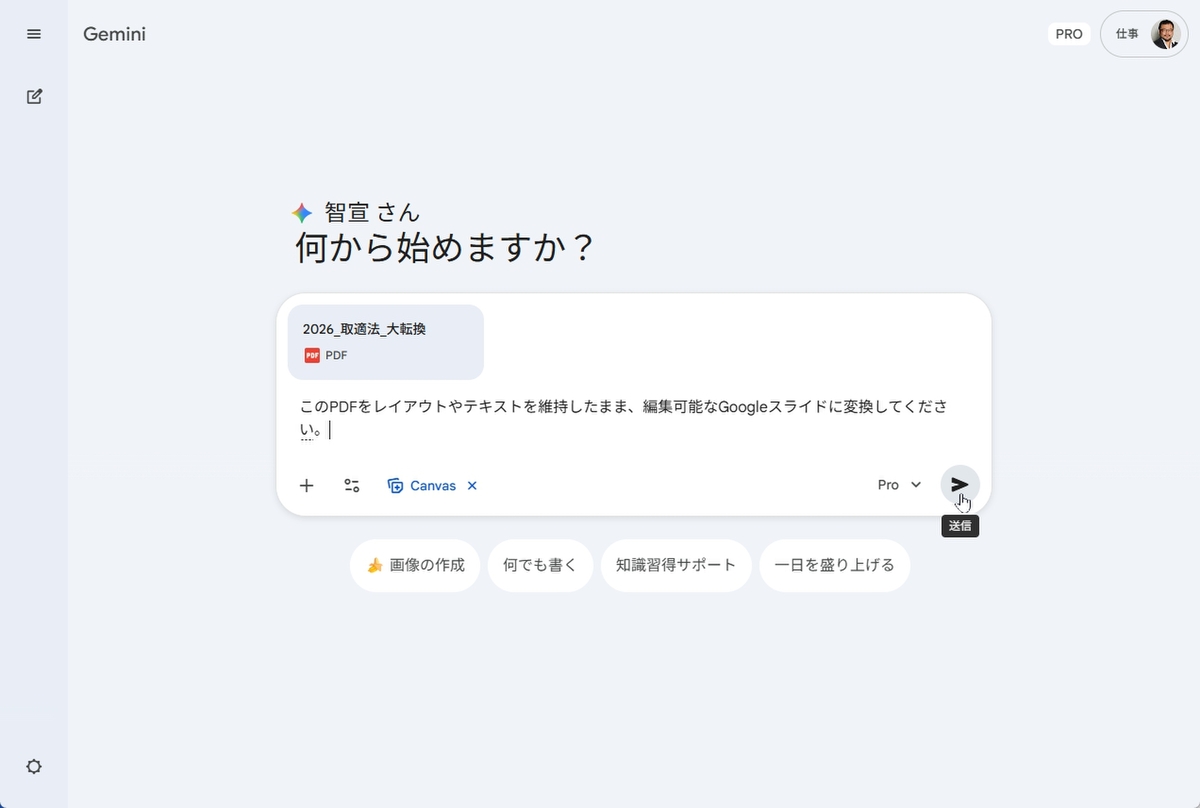The width and height of the screenshot is (1200, 808).
Task: Remove the Canvas tool chip
Action: pyautogui.click(x=472, y=486)
